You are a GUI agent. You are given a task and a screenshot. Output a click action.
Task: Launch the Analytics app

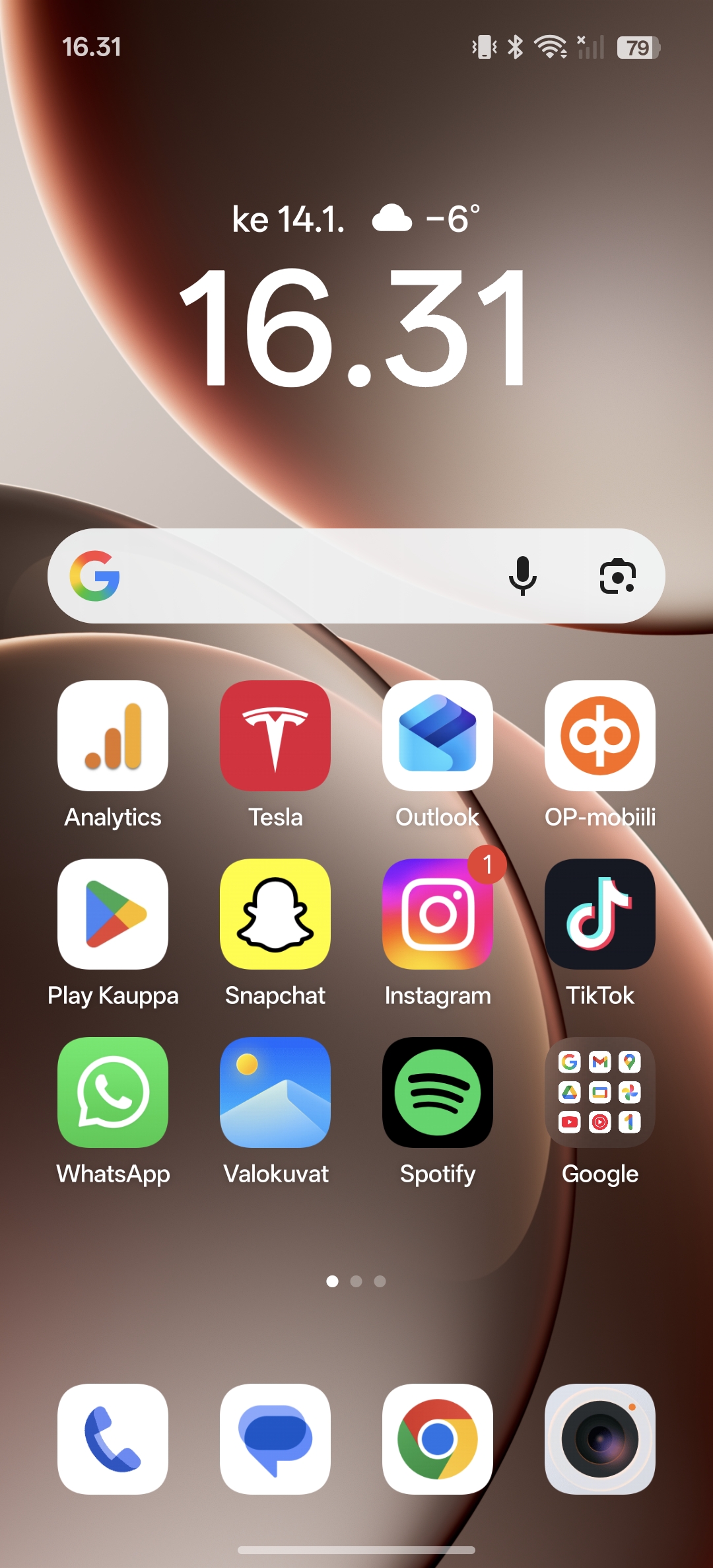click(x=113, y=736)
